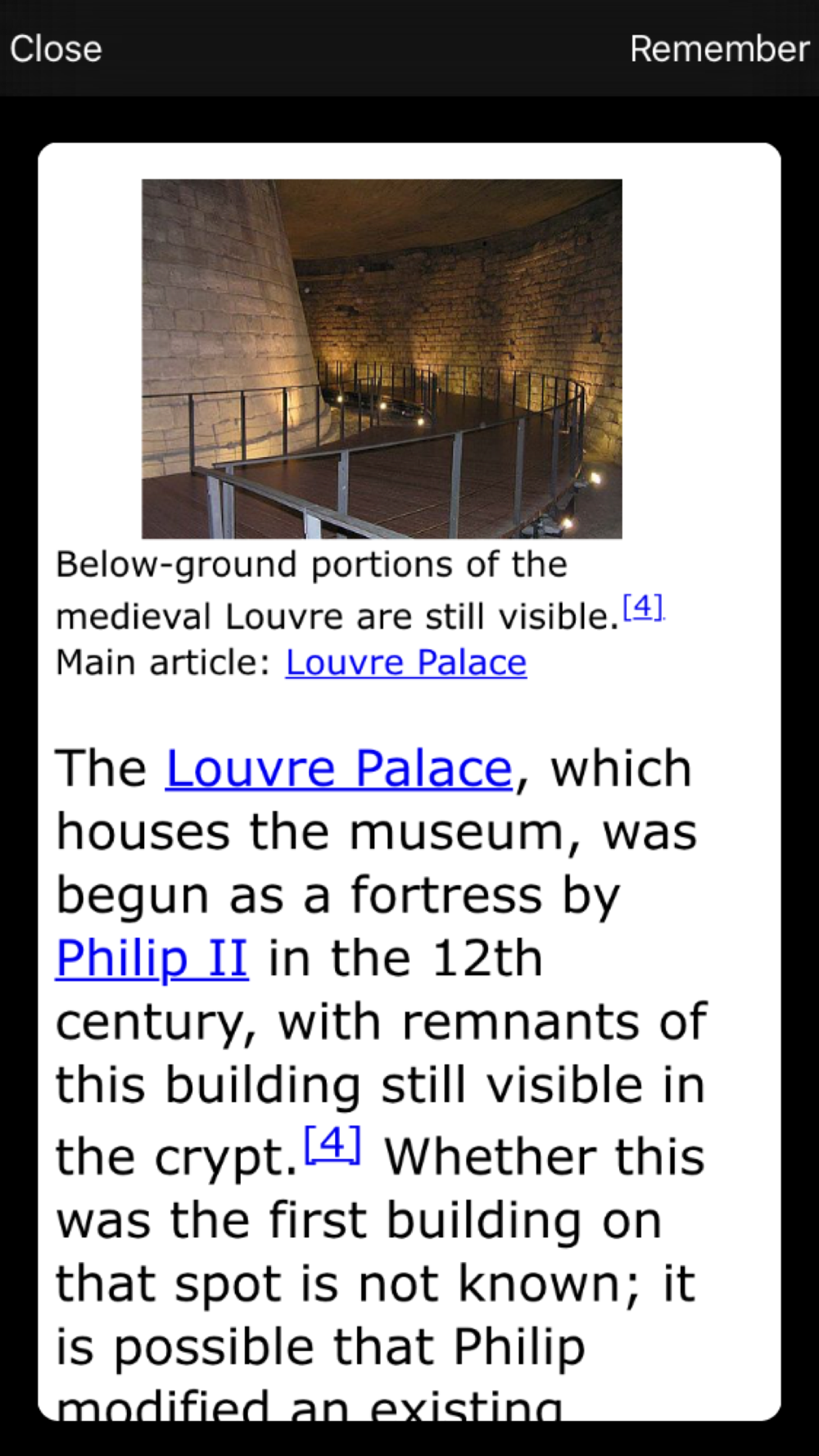The width and height of the screenshot is (819, 1456).
Task: Open the Philip II link
Action: [x=152, y=958]
